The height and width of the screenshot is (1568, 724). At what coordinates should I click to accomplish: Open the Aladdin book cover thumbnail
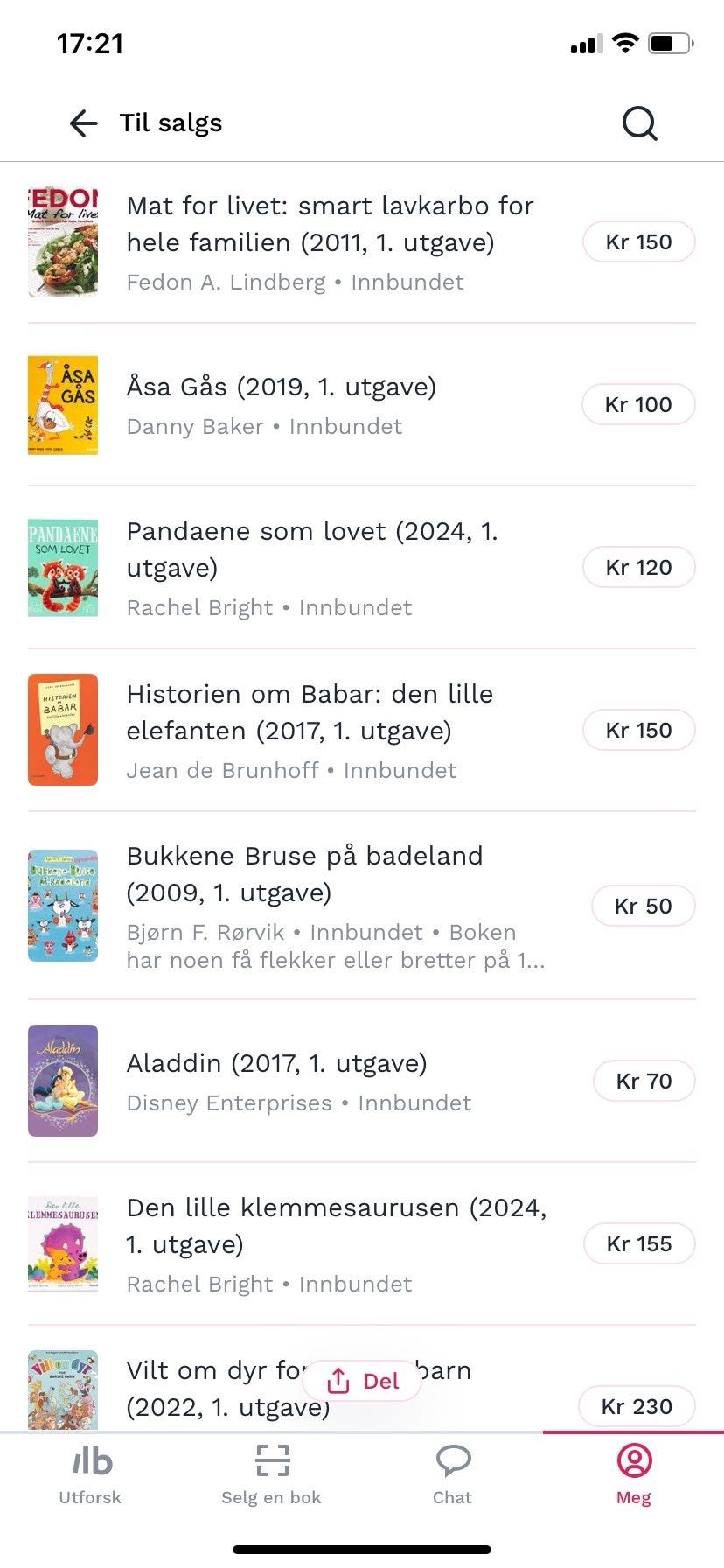(63, 1080)
